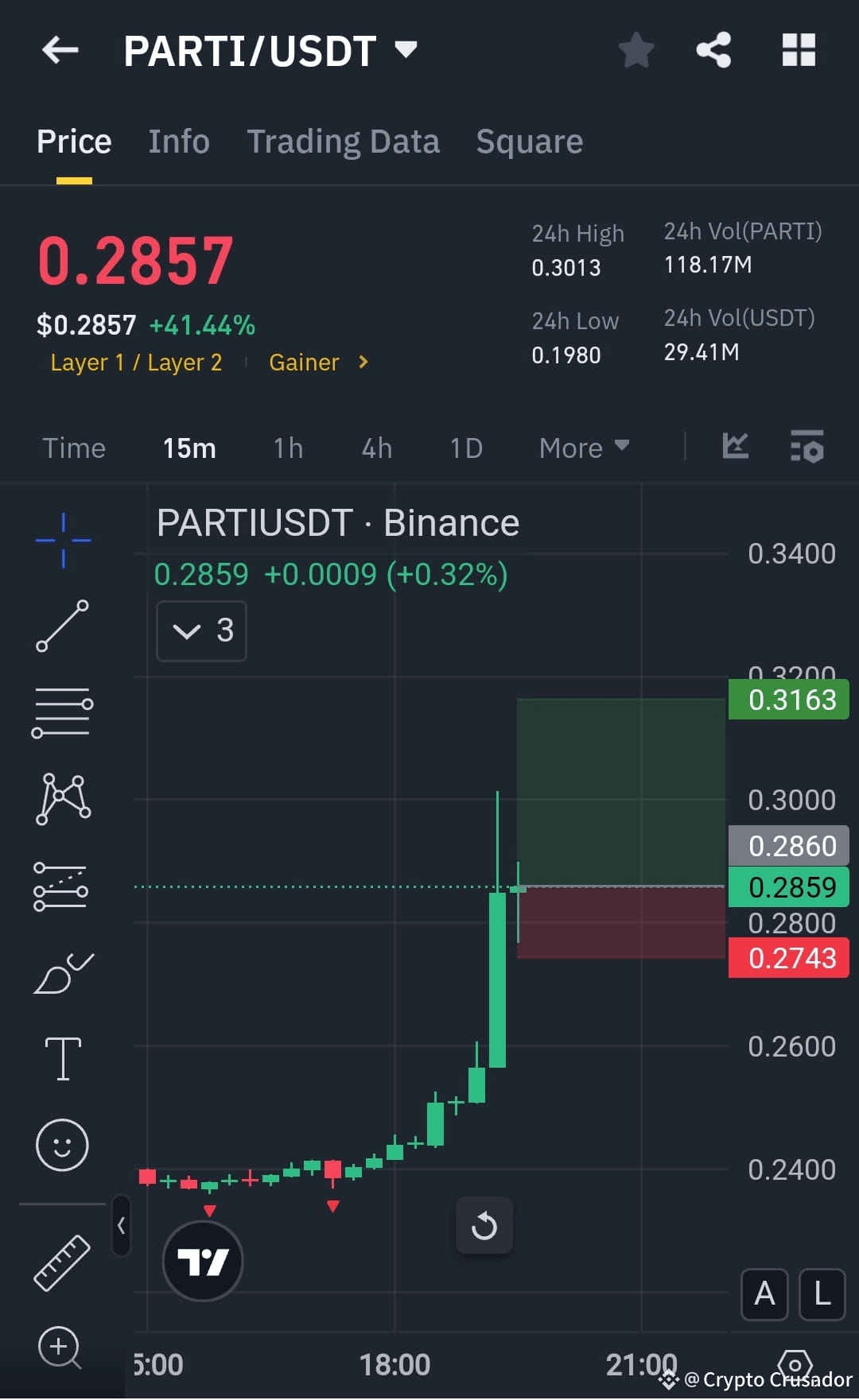
Task: Toggle log scale with the L button
Action: click(x=821, y=1294)
